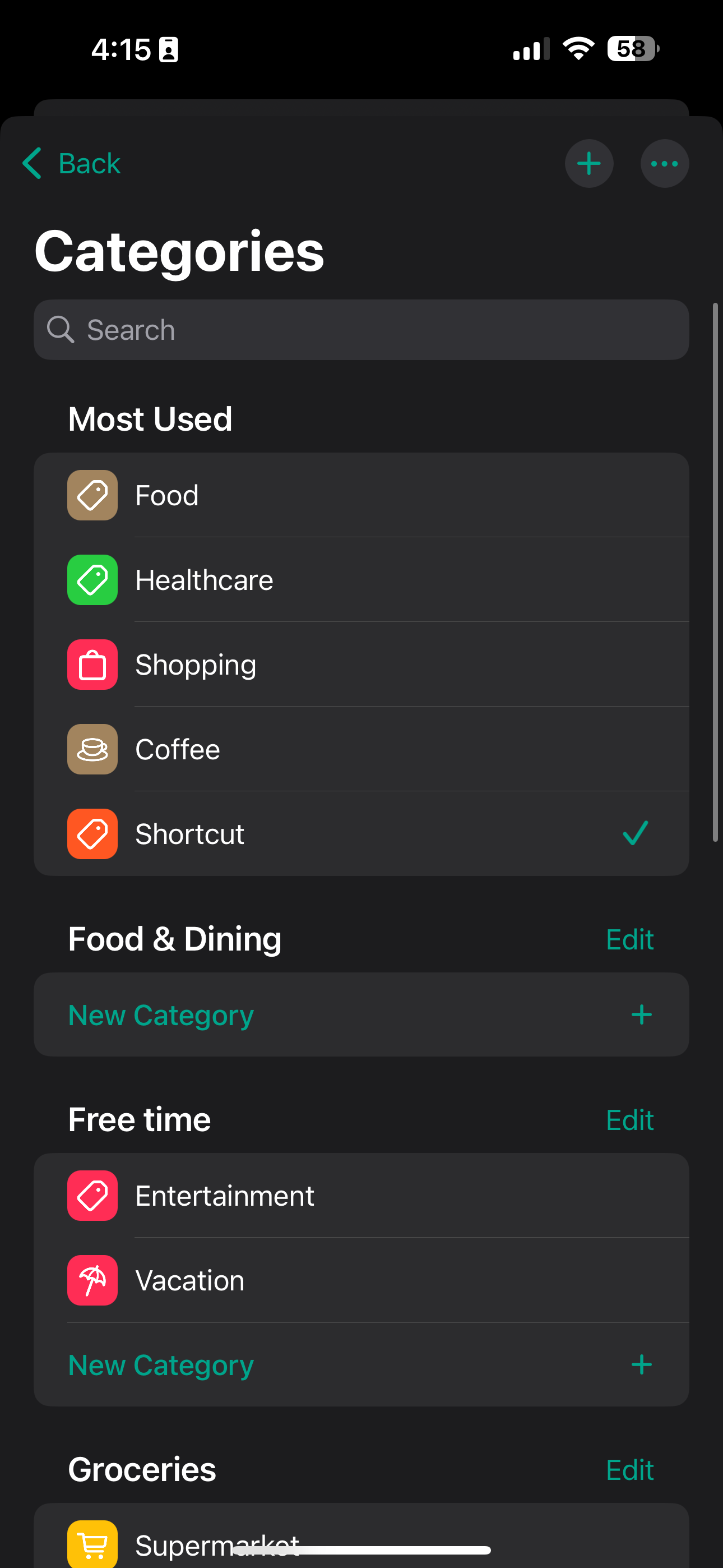Add New Category under Free time

coord(361,1364)
